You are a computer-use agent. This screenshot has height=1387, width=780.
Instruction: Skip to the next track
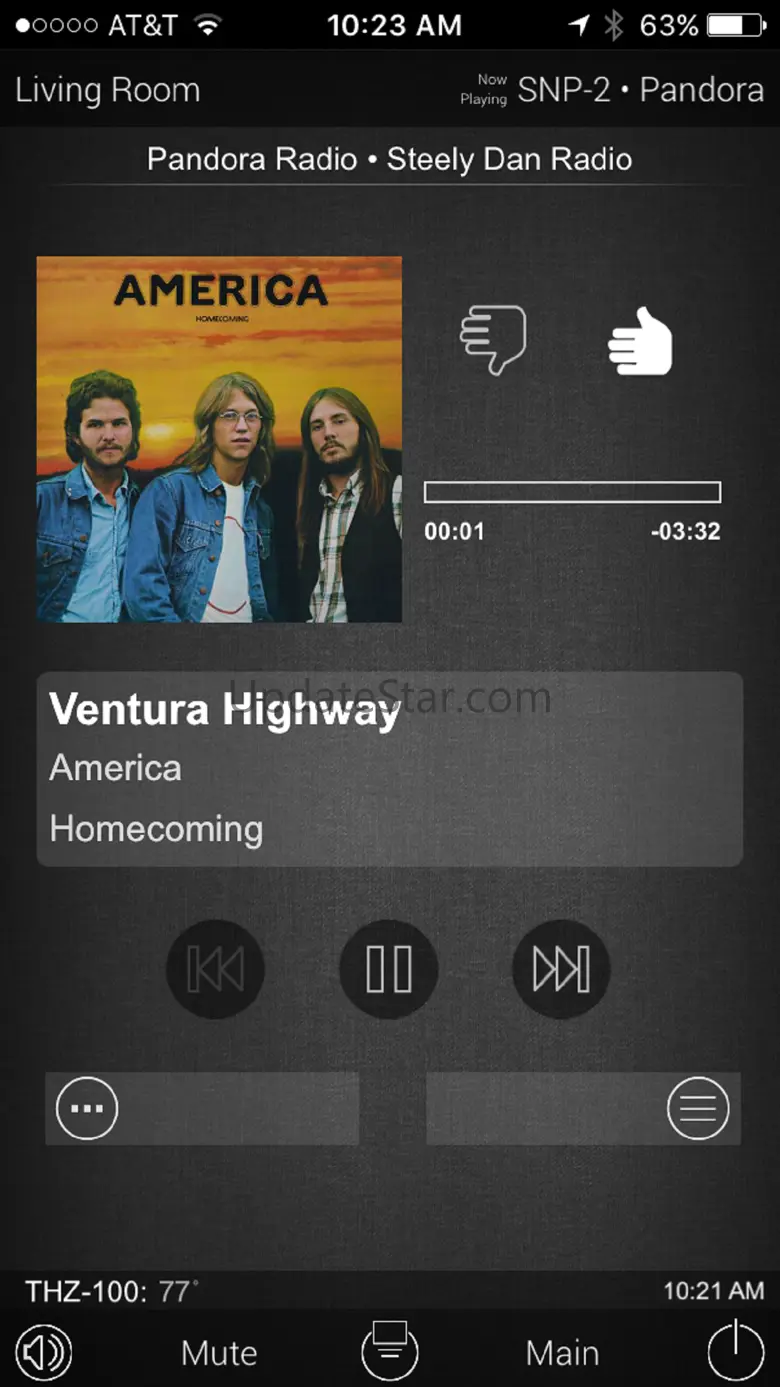[x=561, y=969]
